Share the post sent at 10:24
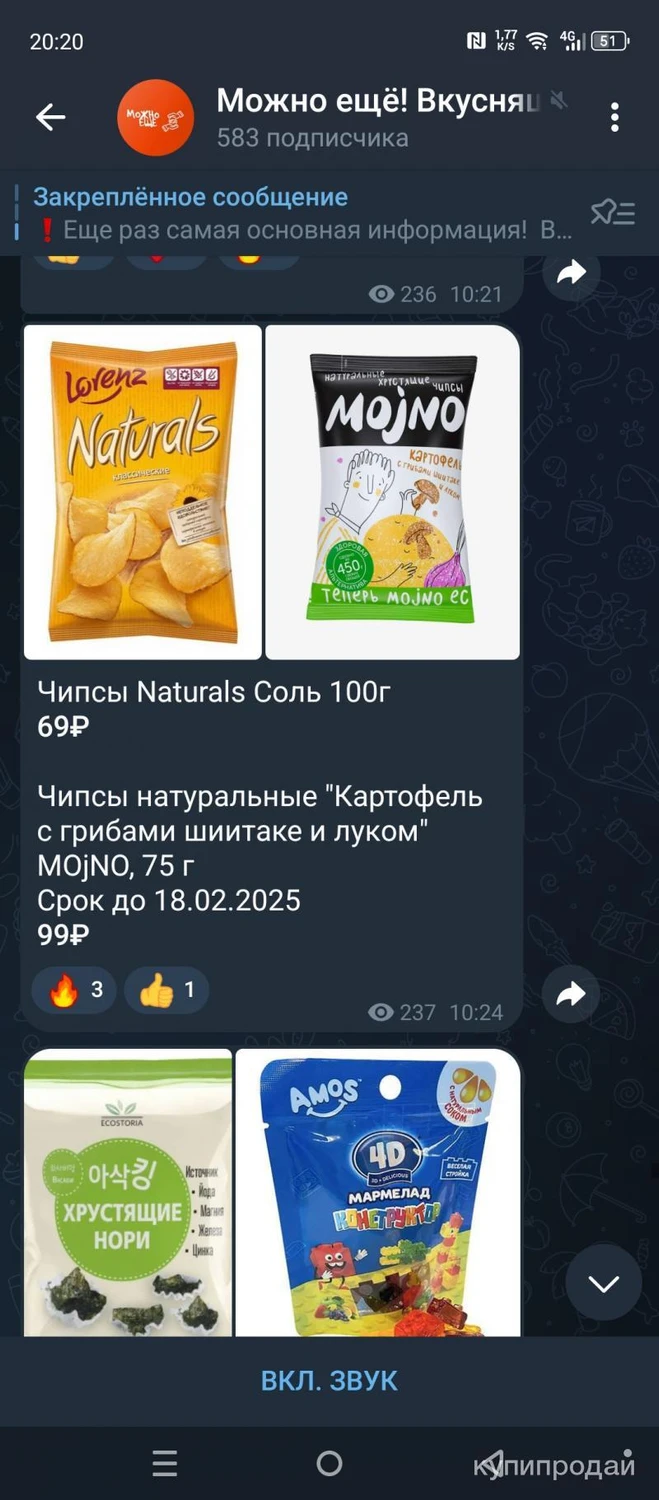The width and height of the screenshot is (659, 1500). pyautogui.click(x=571, y=994)
